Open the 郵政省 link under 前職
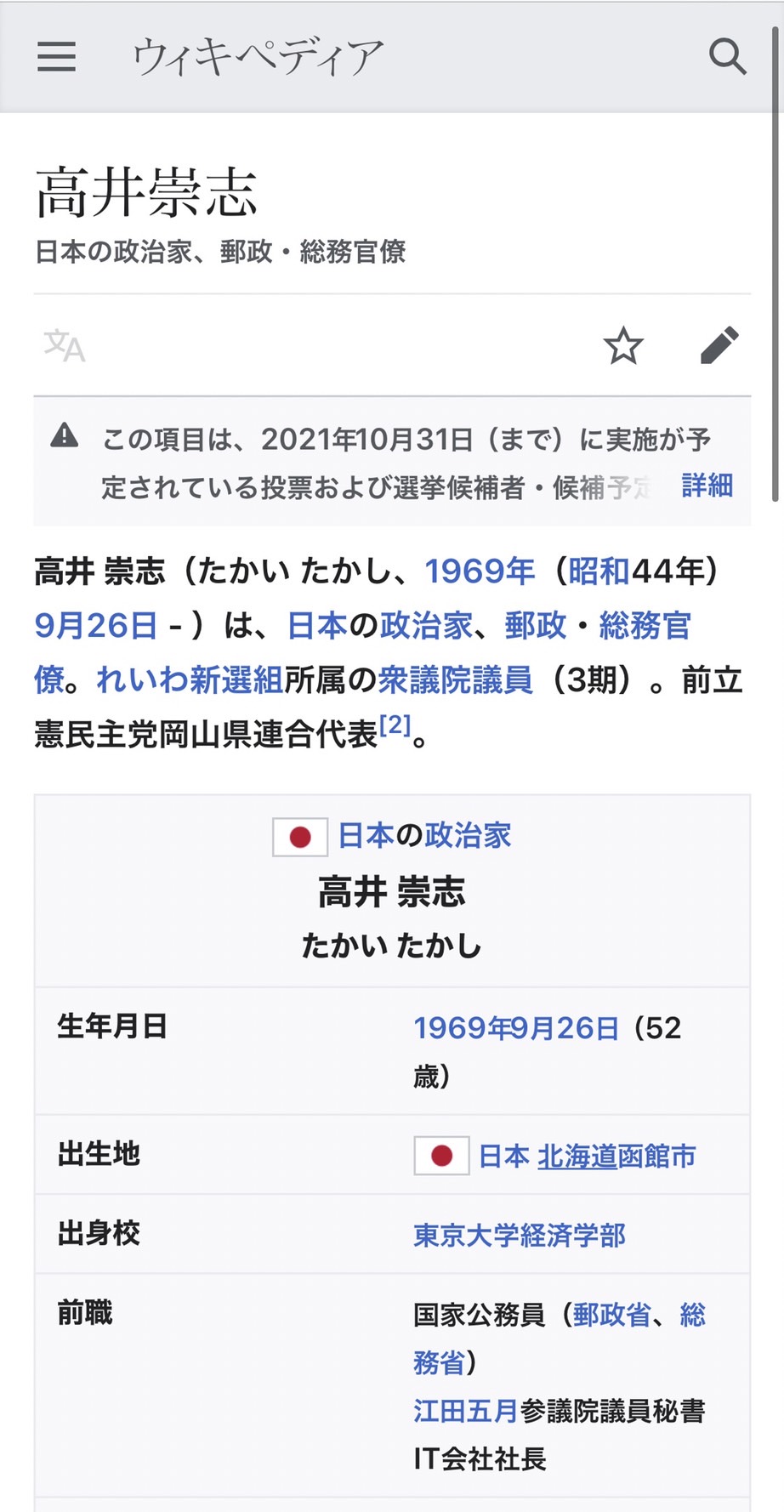The height and width of the screenshot is (1512, 784). click(x=611, y=1315)
